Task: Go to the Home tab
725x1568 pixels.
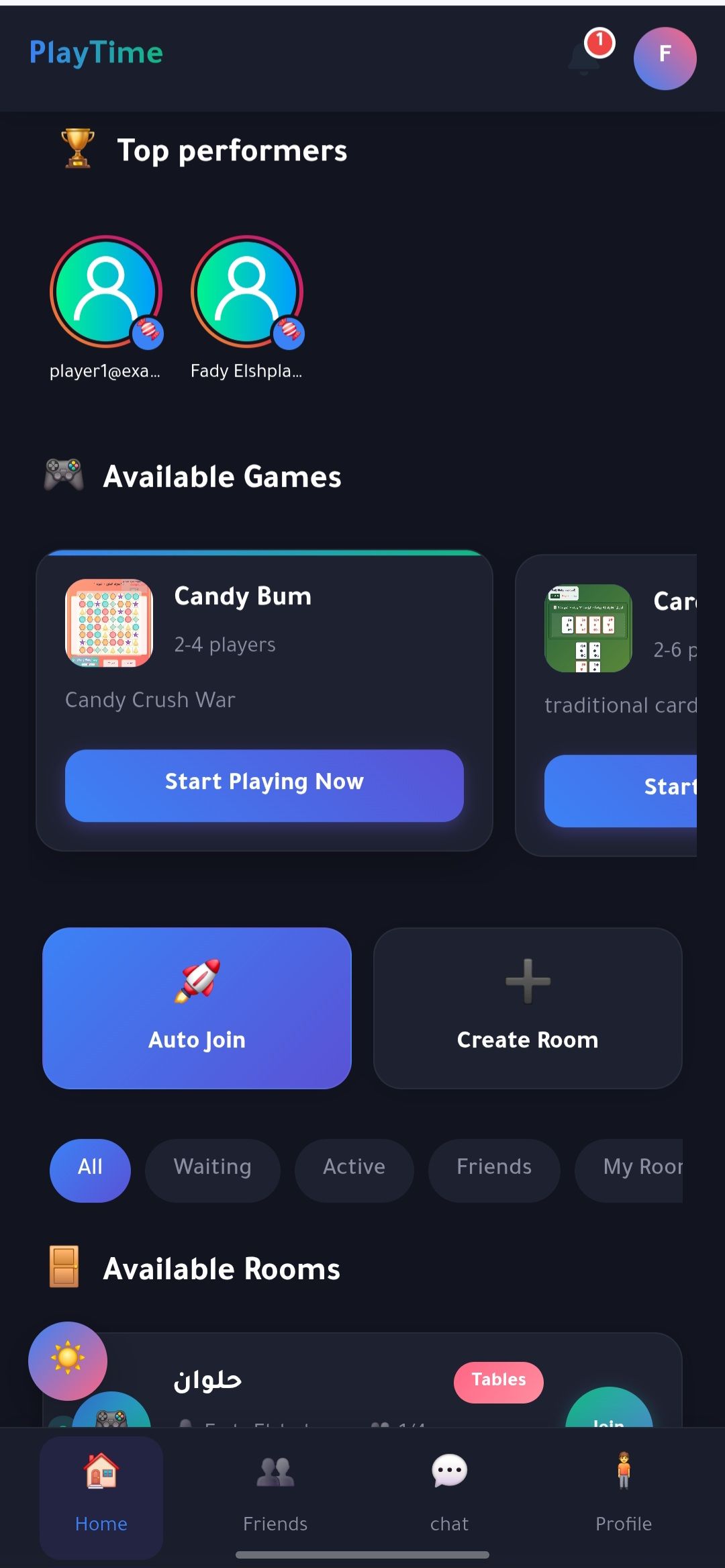Action: coord(101,1497)
